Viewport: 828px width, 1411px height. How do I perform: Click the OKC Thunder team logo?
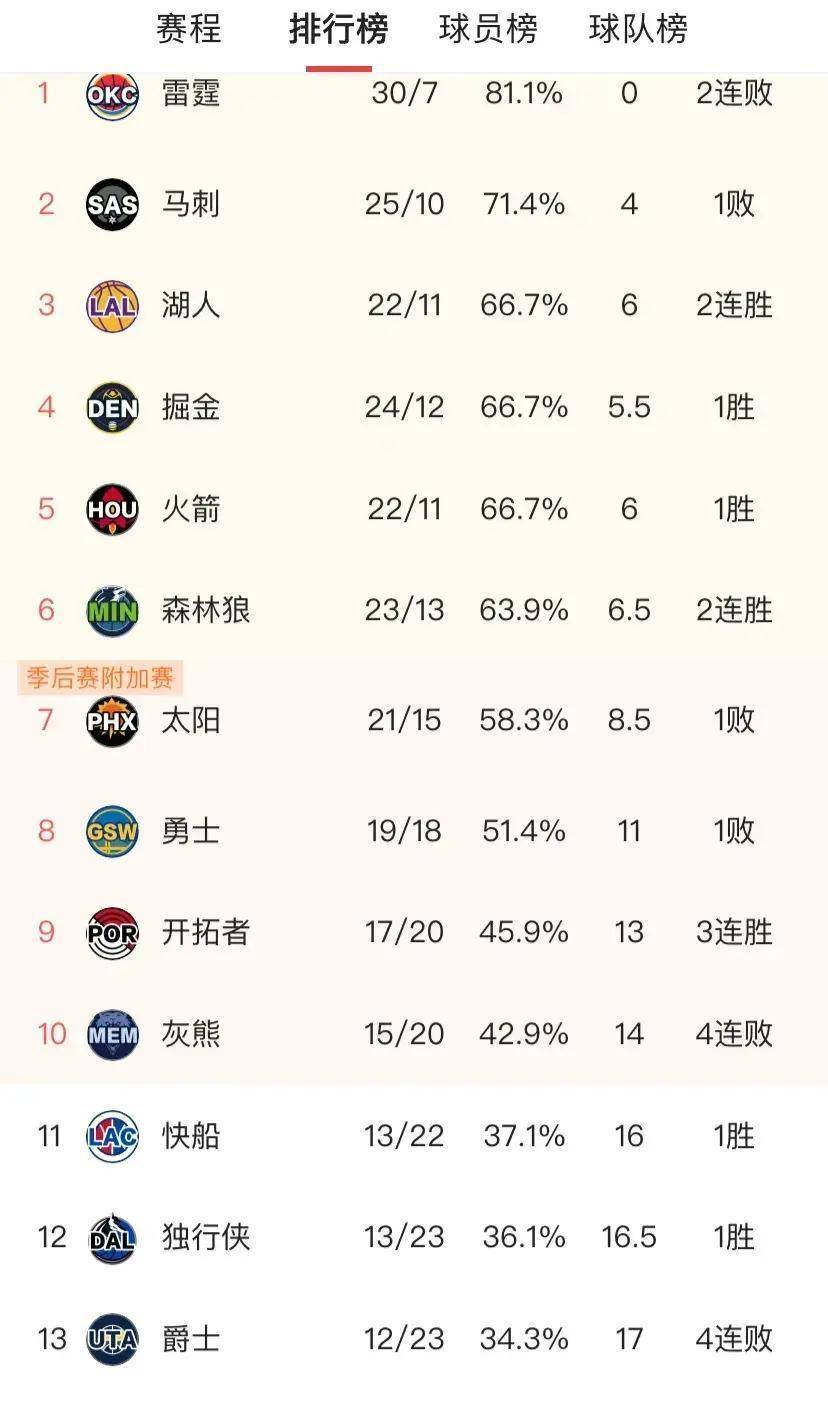pyautogui.click(x=112, y=95)
